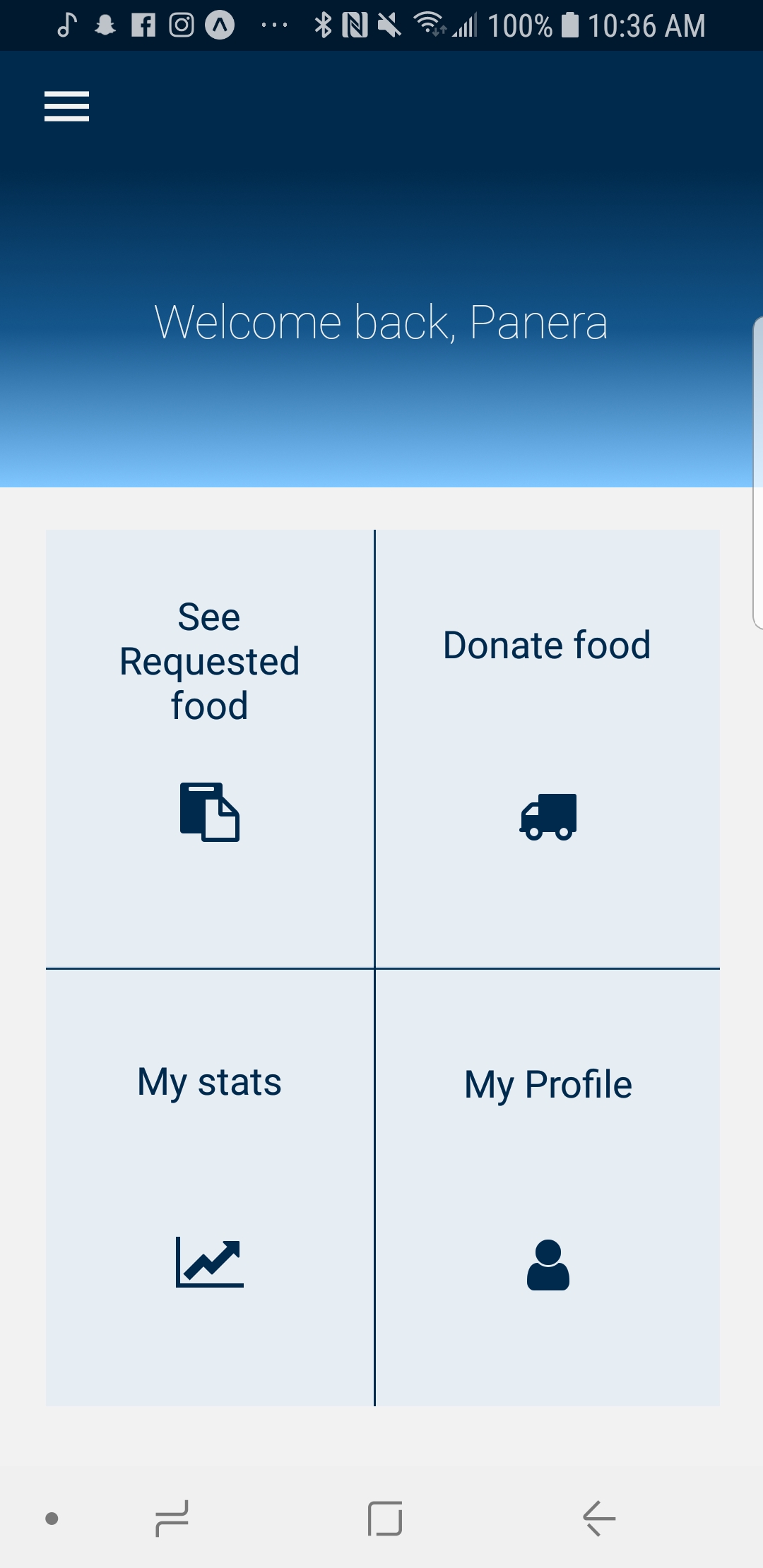Image resolution: width=763 pixels, height=1568 pixels.
Task: Open the See Requested food tile
Action: point(210,748)
